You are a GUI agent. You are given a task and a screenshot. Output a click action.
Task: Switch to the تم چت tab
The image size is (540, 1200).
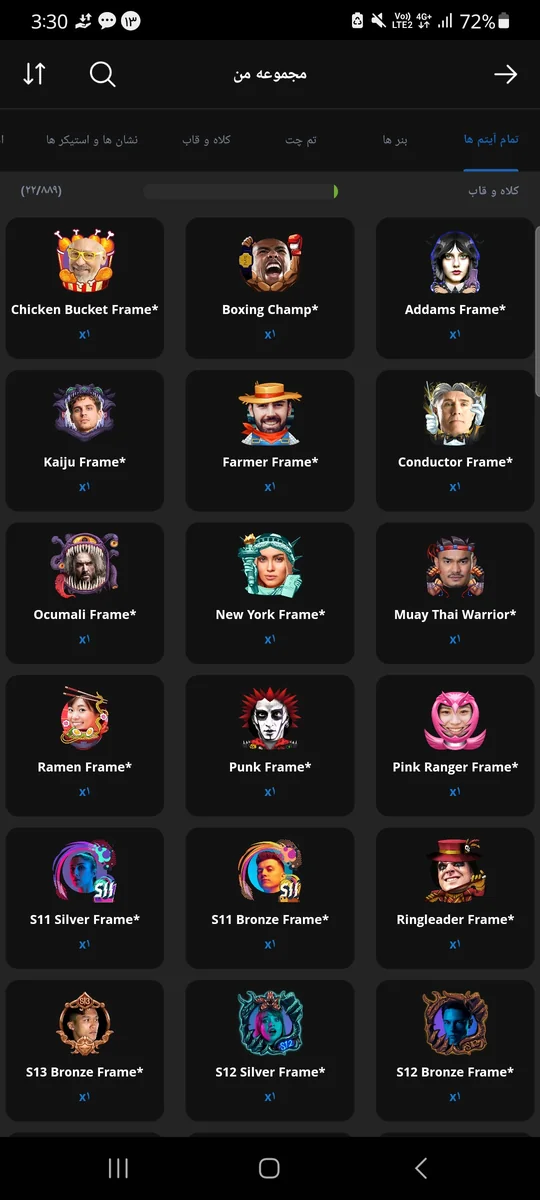click(300, 140)
